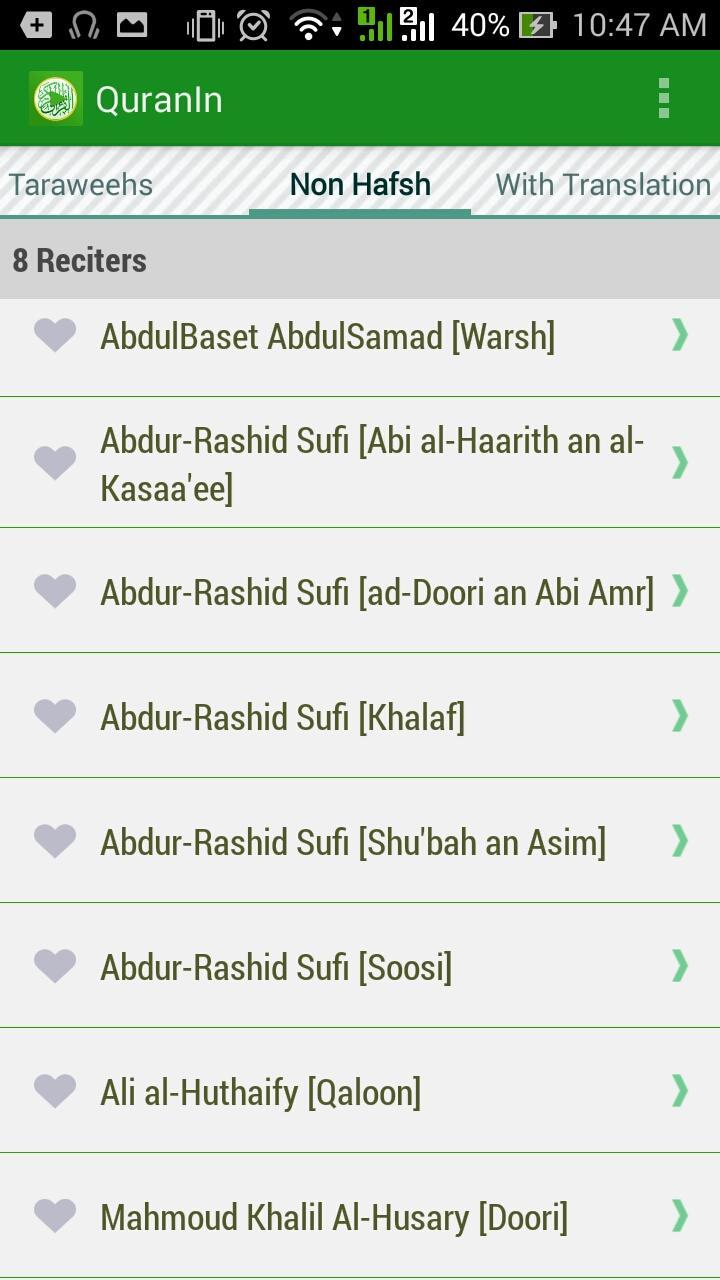This screenshot has width=720, height=1280.
Task: Switch to the Taraweehs tab
Action: tap(81, 185)
